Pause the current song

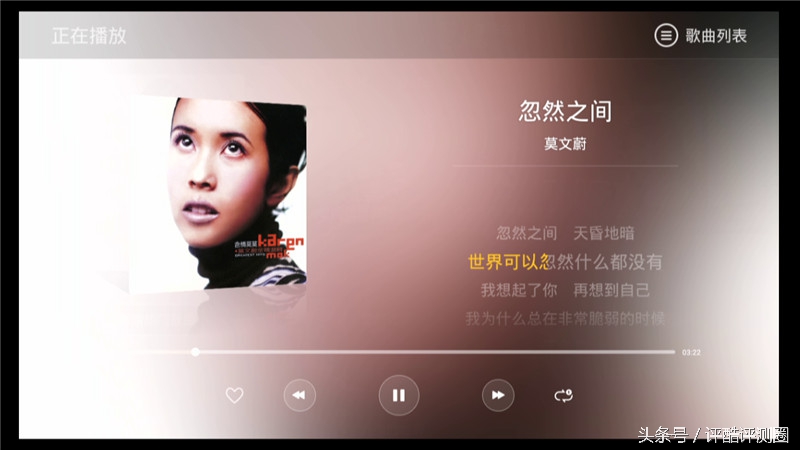[x=398, y=395]
